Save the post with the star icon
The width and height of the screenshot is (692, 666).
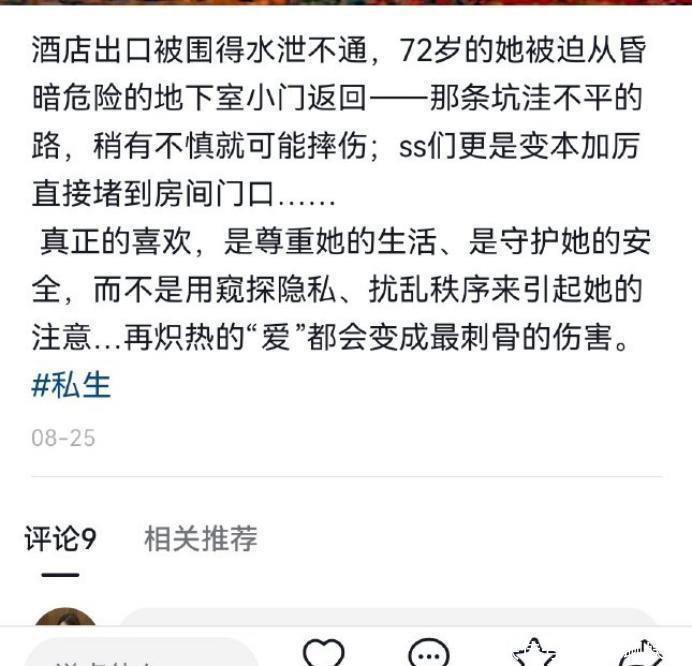pyautogui.click(x=535, y=654)
